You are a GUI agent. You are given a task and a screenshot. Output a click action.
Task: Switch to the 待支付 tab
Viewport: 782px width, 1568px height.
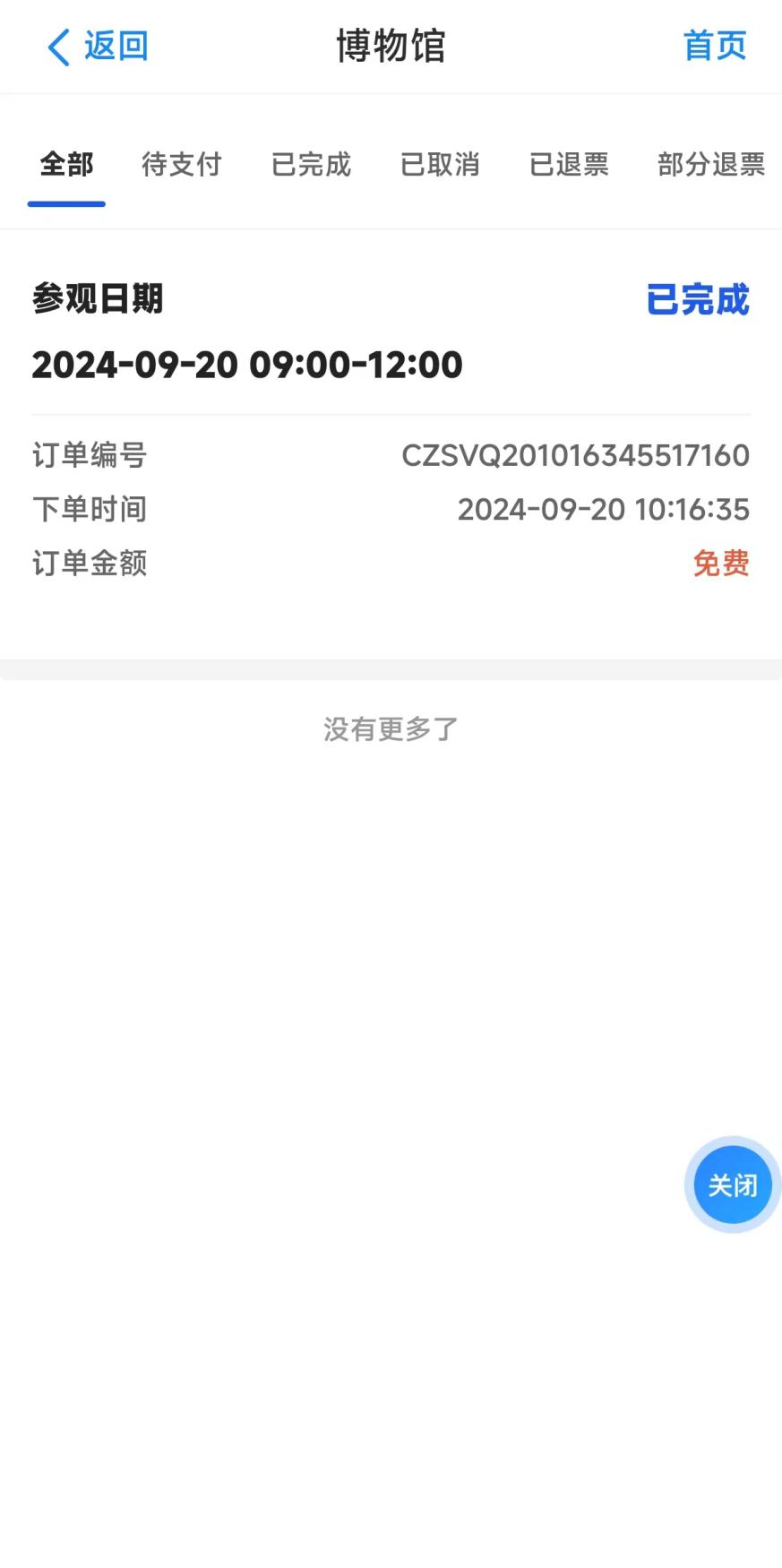[x=180, y=164]
